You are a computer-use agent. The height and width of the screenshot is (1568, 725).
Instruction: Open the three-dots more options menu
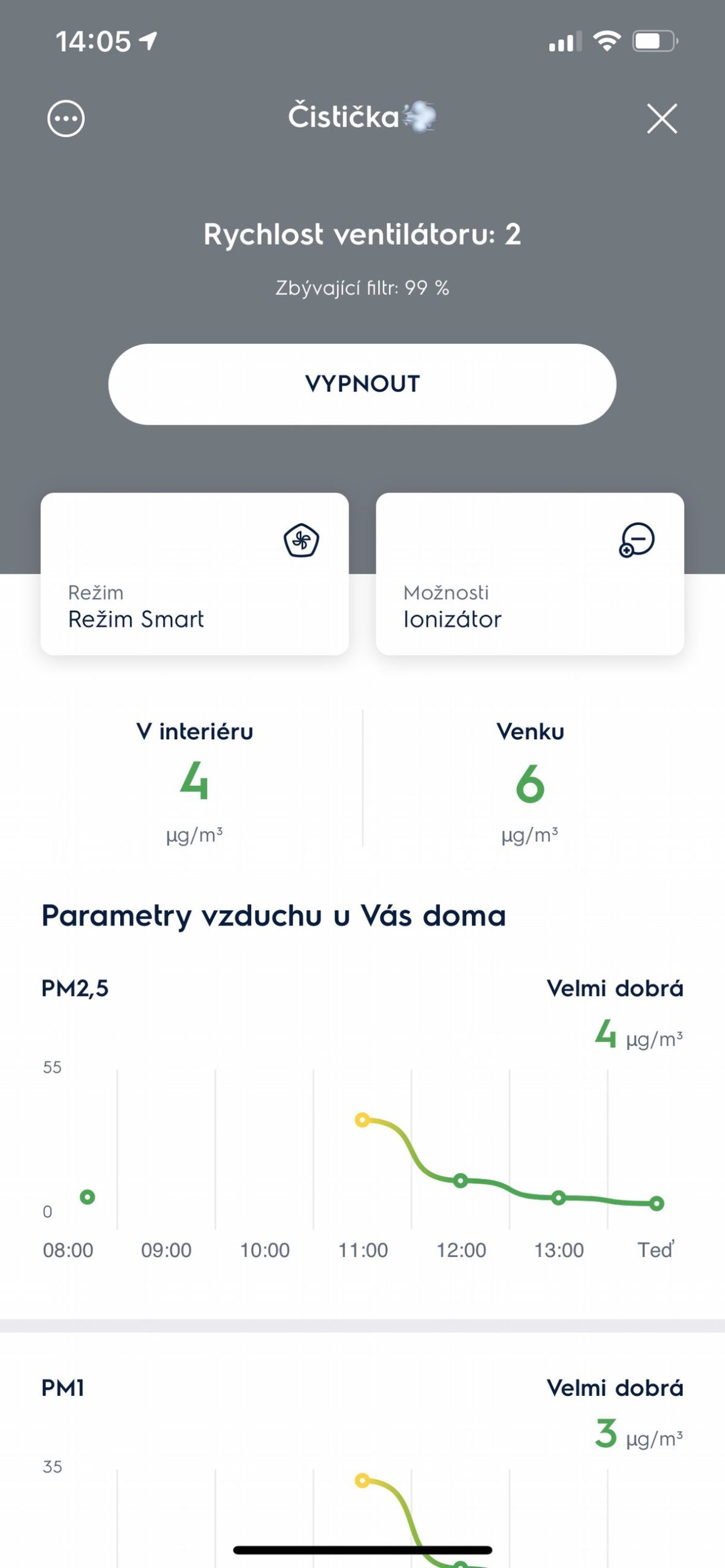click(66, 118)
